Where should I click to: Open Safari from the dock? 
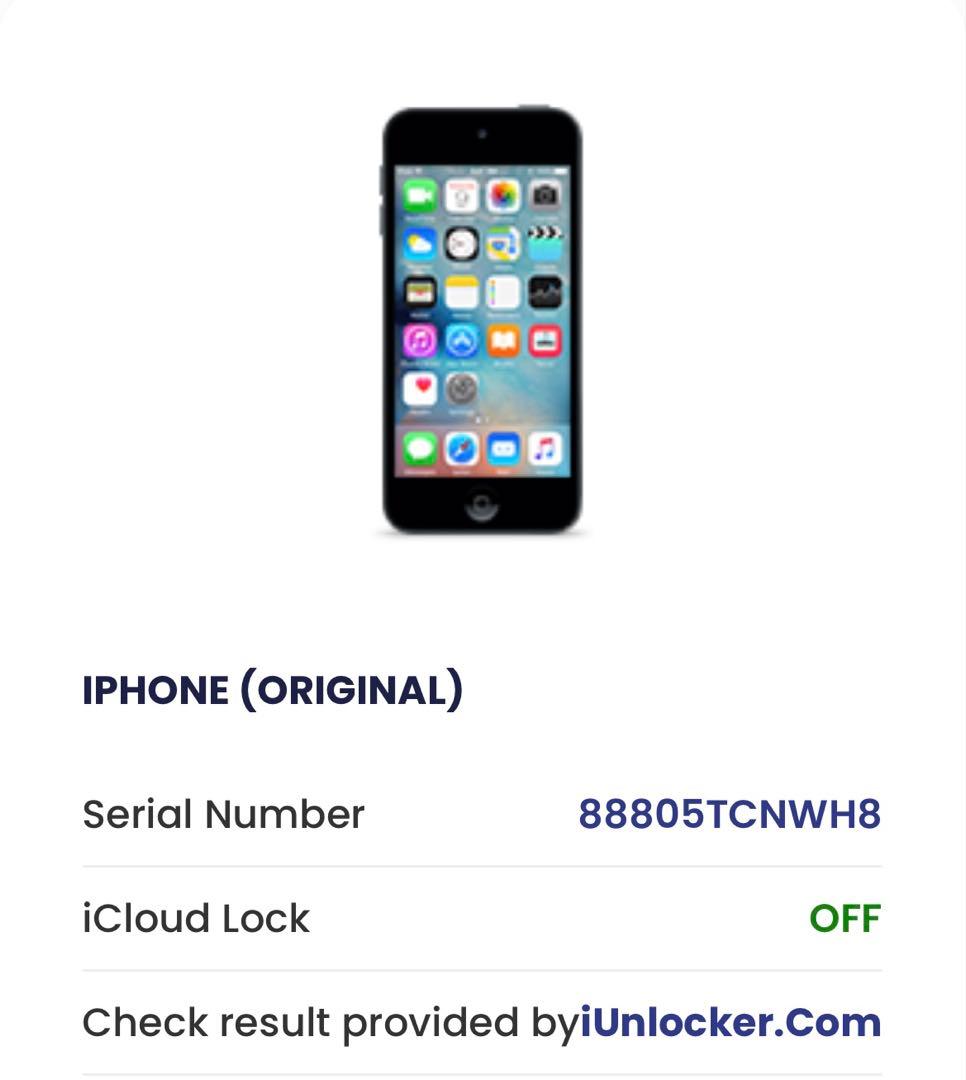coord(462,448)
